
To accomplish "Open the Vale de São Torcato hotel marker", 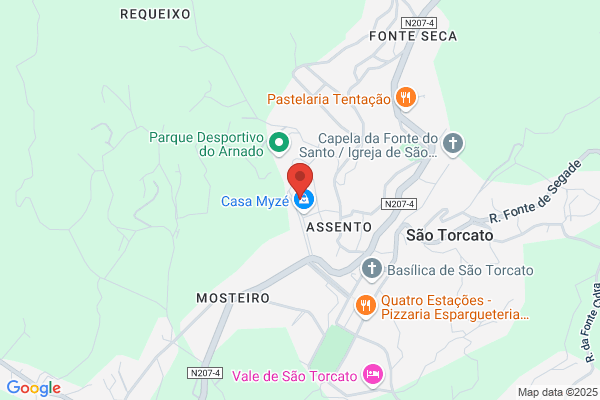I will pyautogui.click(x=373, y=375).
